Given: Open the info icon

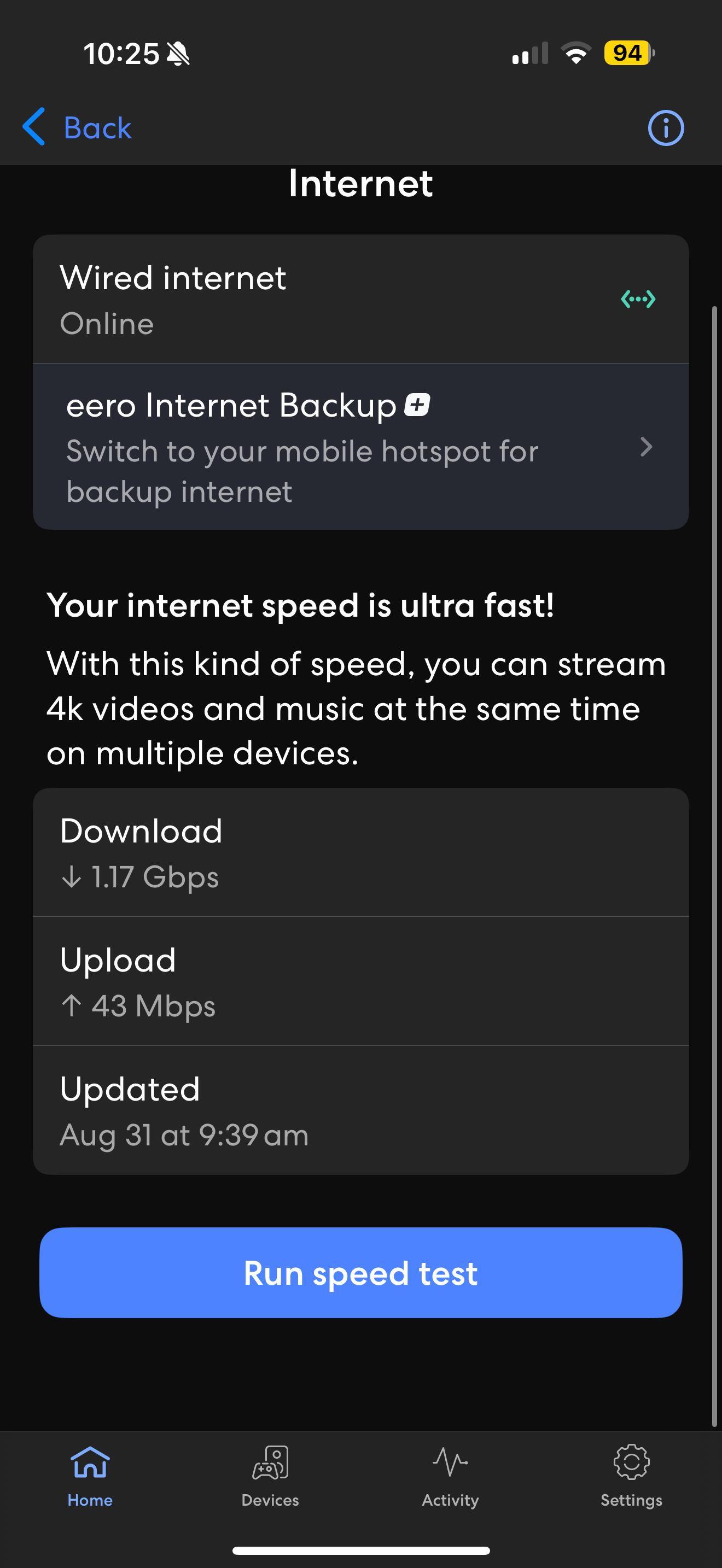Looking at the screenshot, I should (665, 128).
